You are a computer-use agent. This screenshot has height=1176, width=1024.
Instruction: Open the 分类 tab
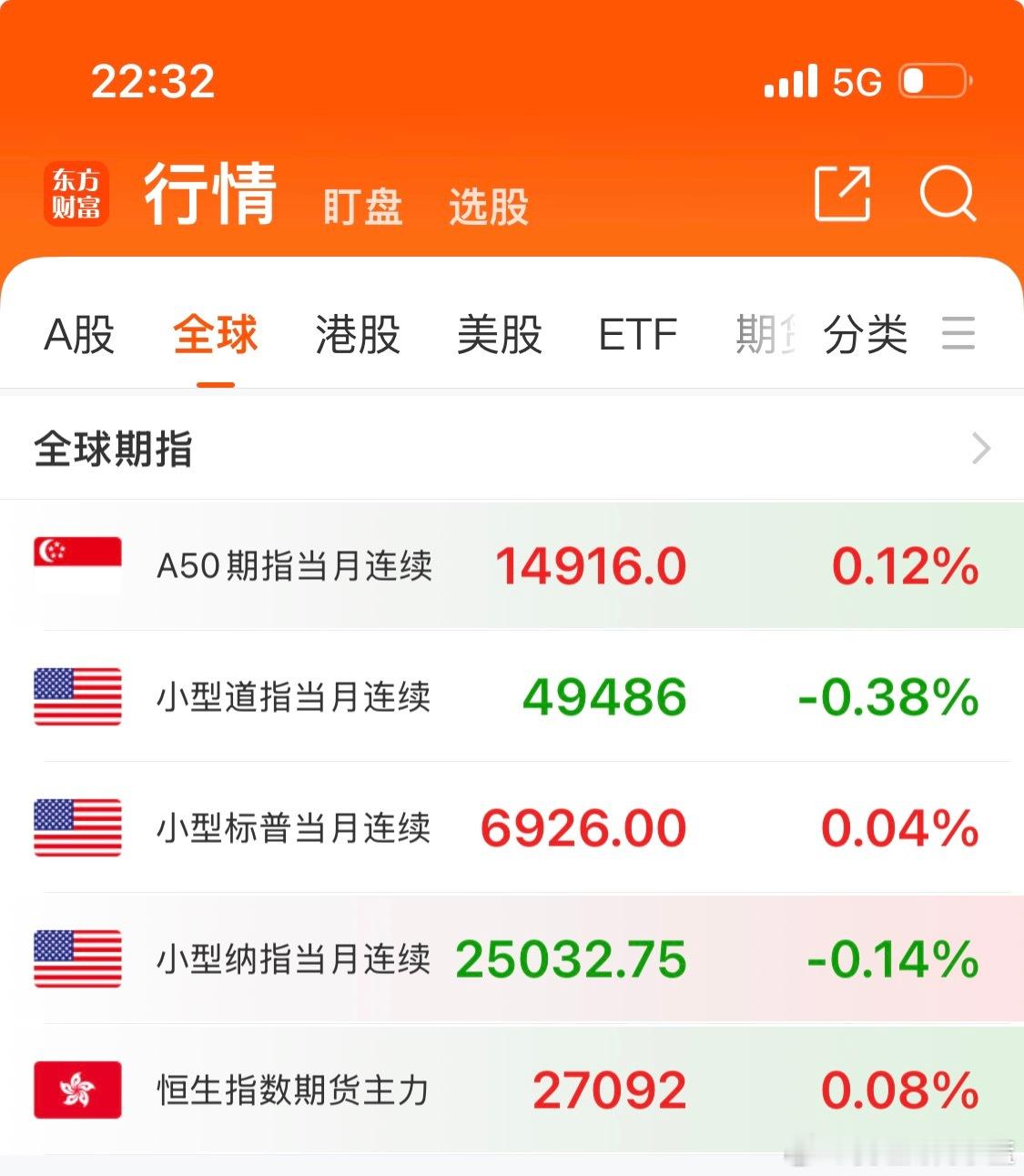pos(866,336)
